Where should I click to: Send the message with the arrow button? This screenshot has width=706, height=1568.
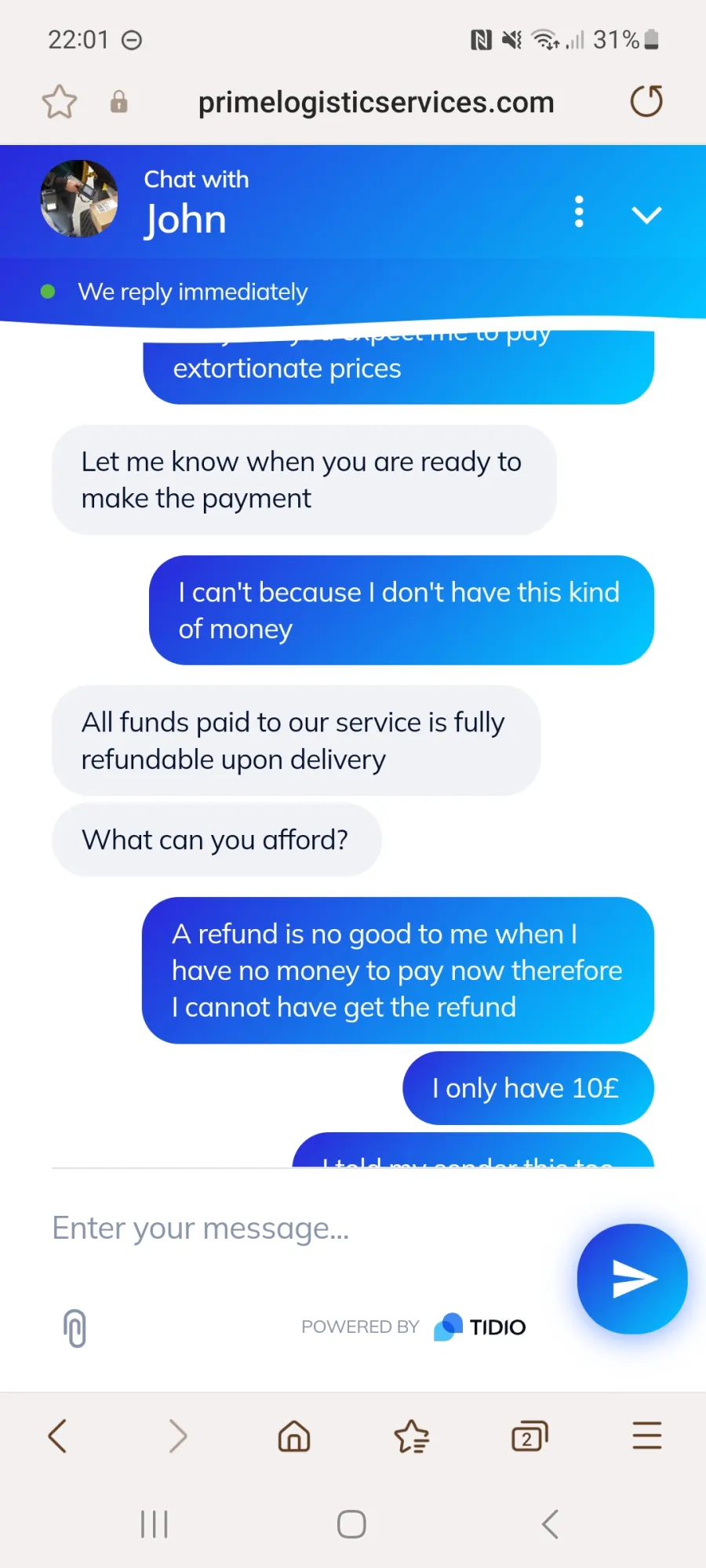click(632, 1279)
